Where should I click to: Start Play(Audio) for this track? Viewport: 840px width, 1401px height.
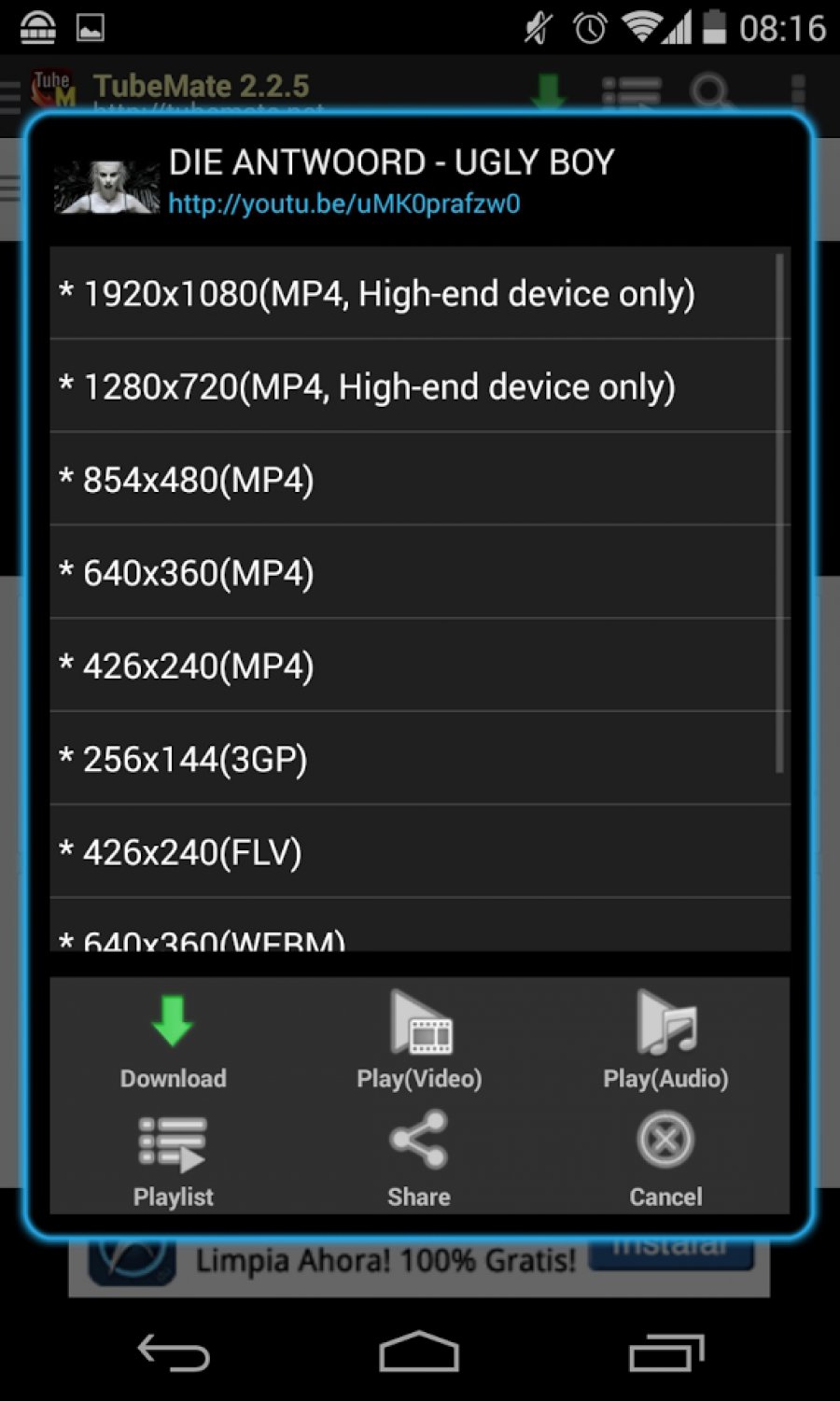point(665,1040)
